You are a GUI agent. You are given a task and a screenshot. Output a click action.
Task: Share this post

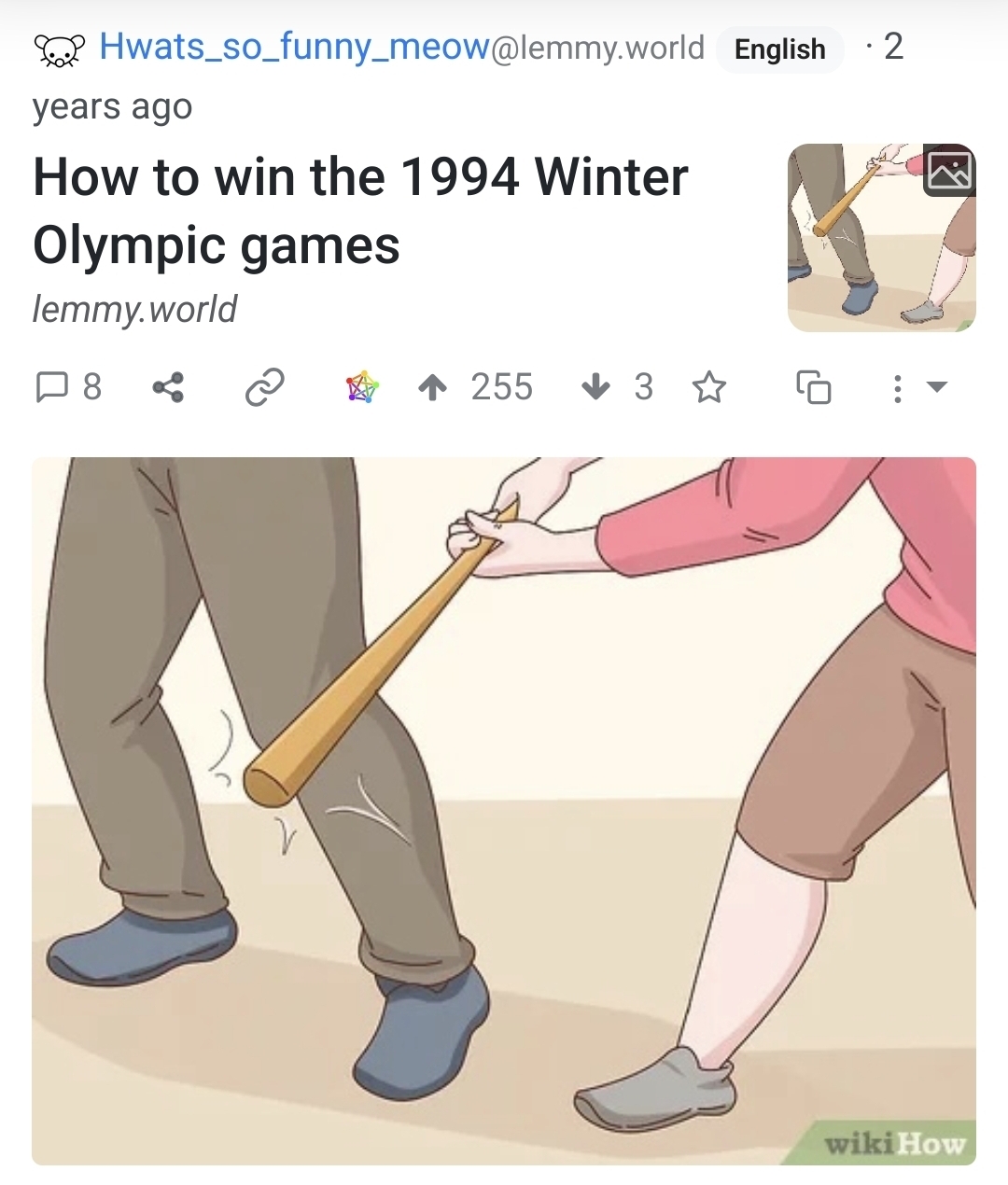pyautogui.click(x=168, y=386)
